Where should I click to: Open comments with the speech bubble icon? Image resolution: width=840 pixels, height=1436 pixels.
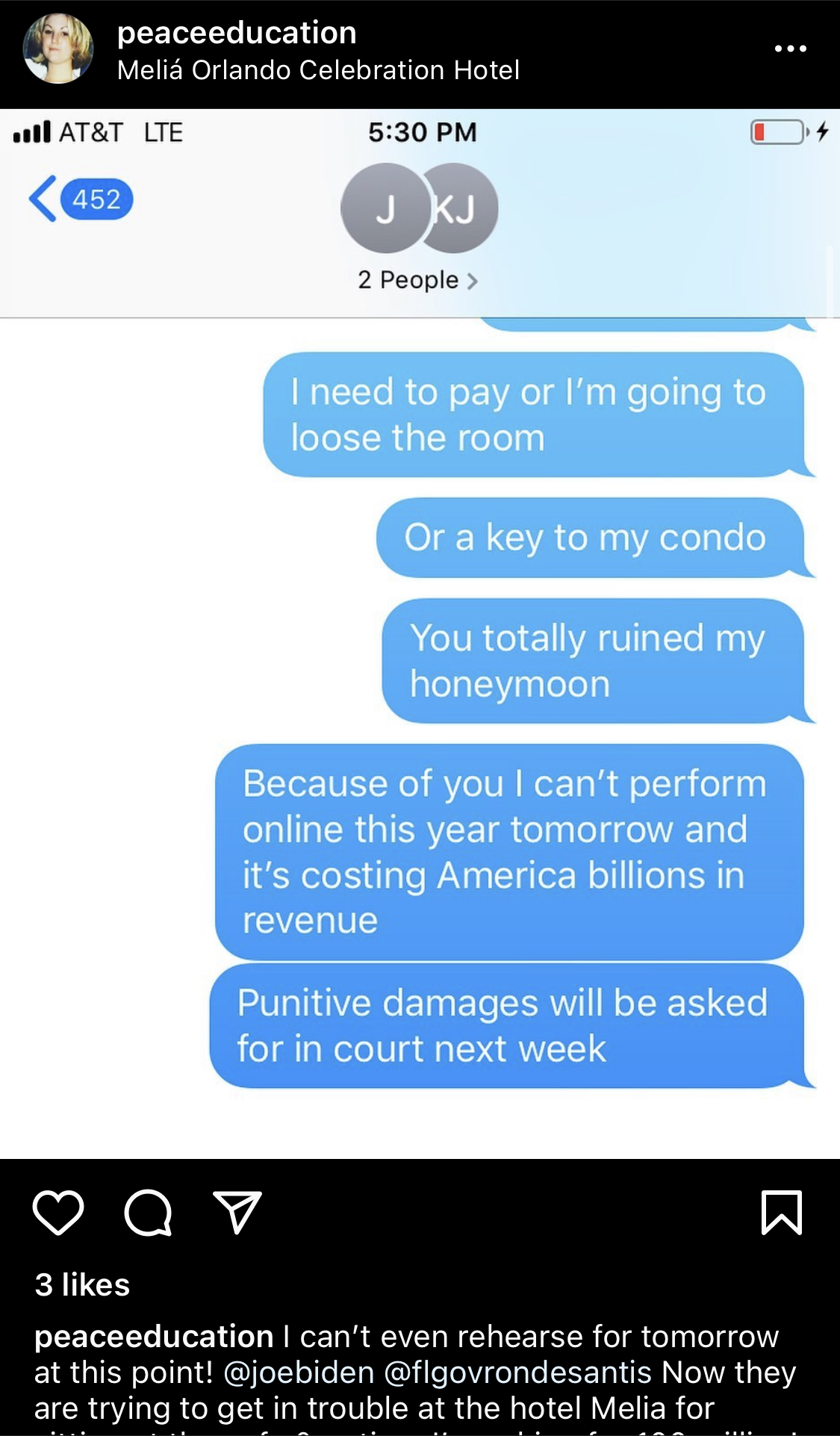148,1213
